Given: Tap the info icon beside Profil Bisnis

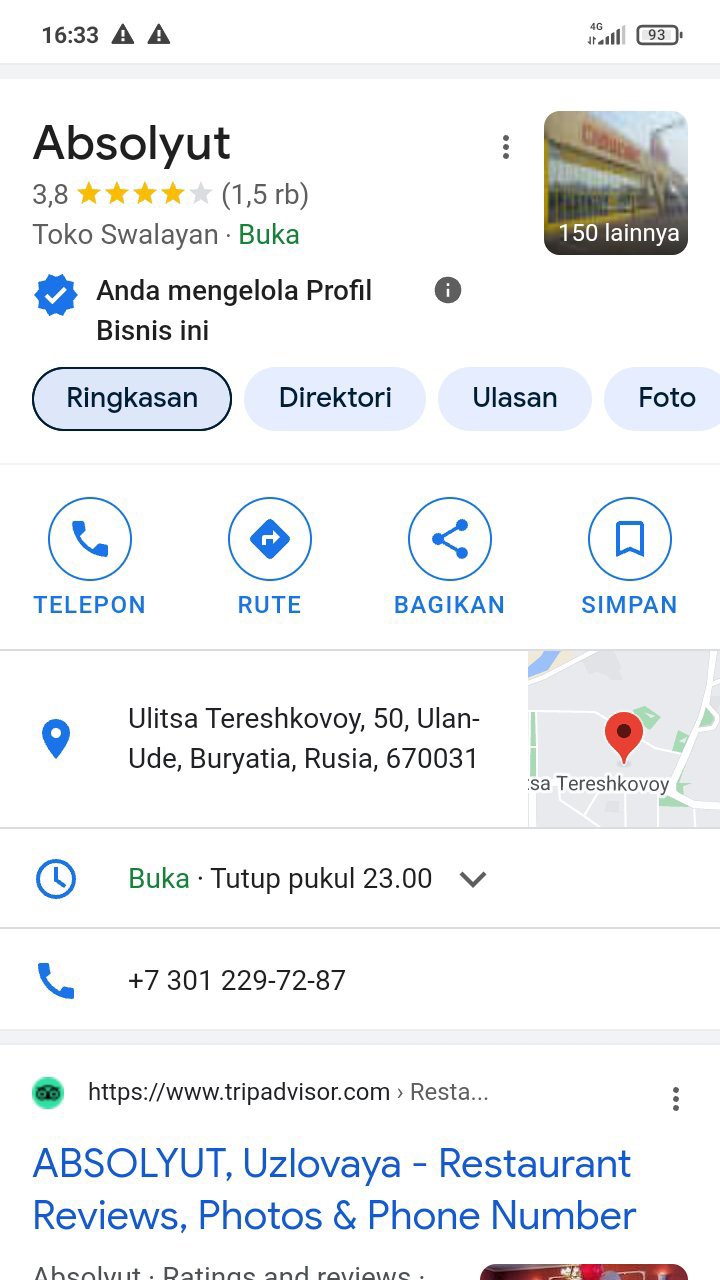Looking at the screenshot, I should (448, 291).
